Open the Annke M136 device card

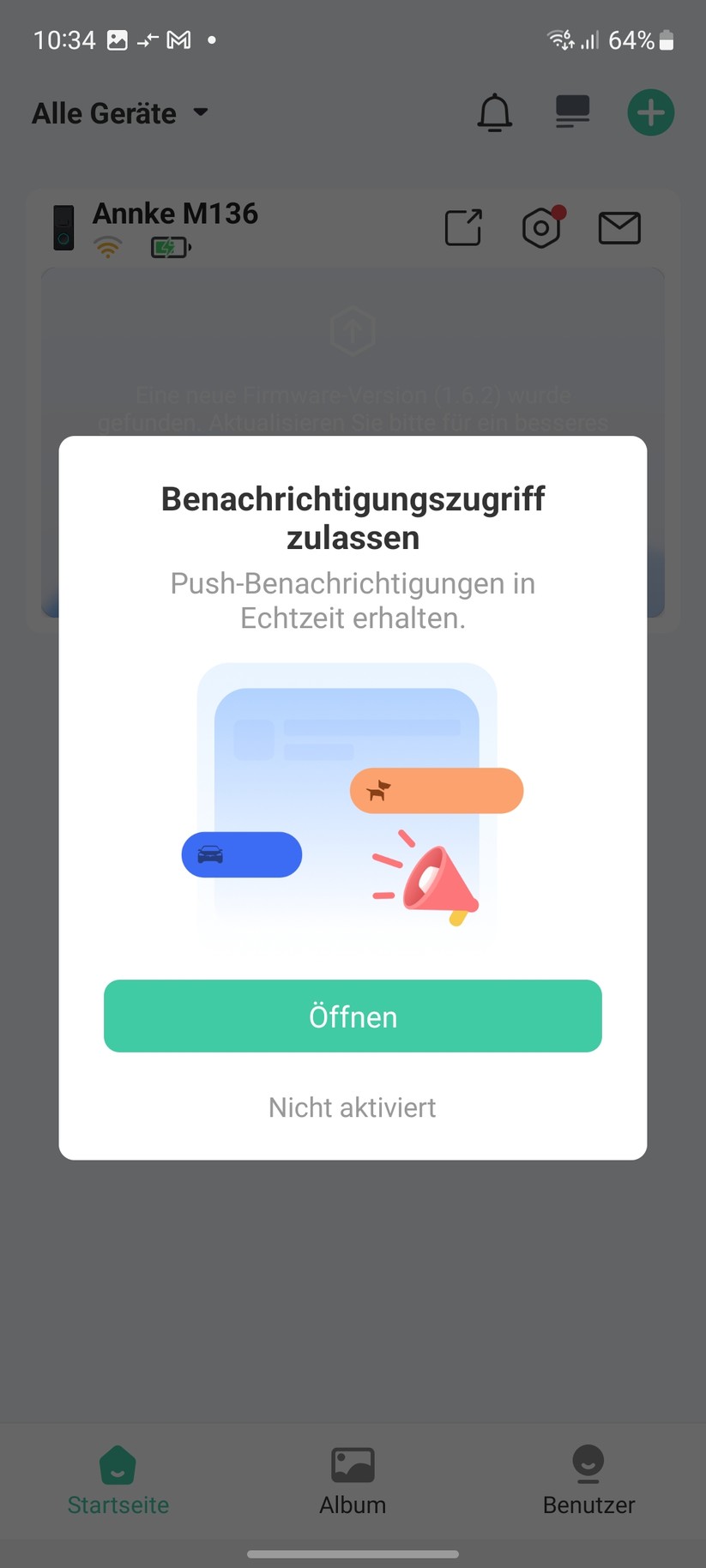tap(176, 213)
